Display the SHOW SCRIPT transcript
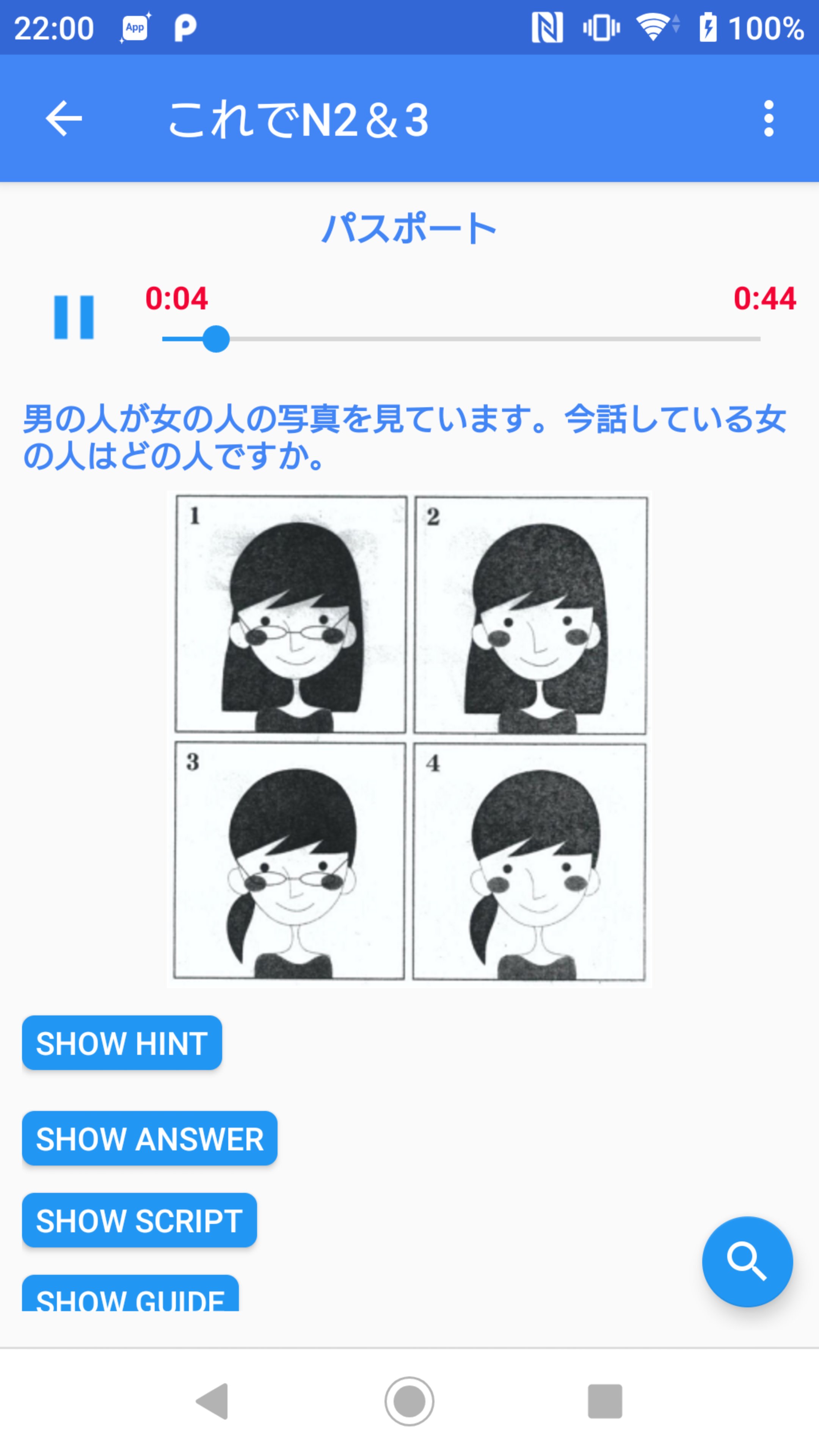The image size is (819, 1456). [x=139, y=1220]
